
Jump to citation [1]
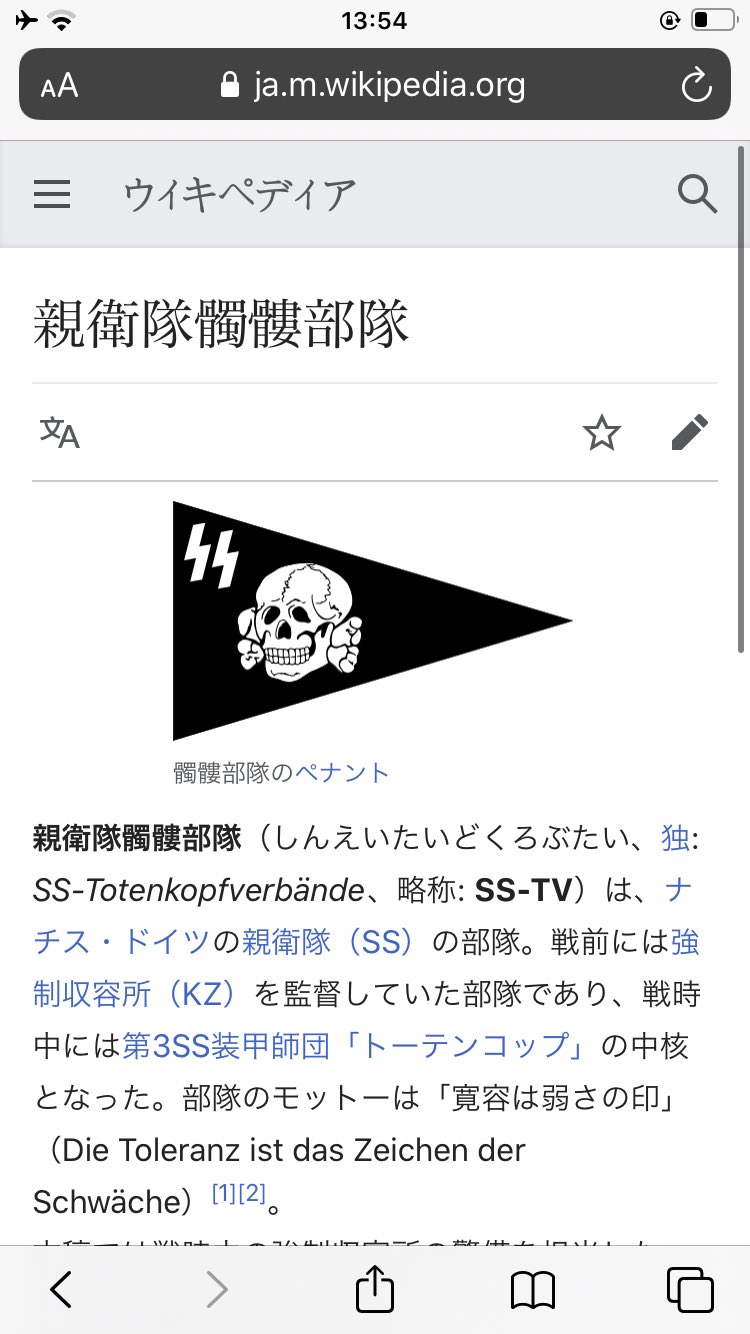click(x=224, y=1193)
